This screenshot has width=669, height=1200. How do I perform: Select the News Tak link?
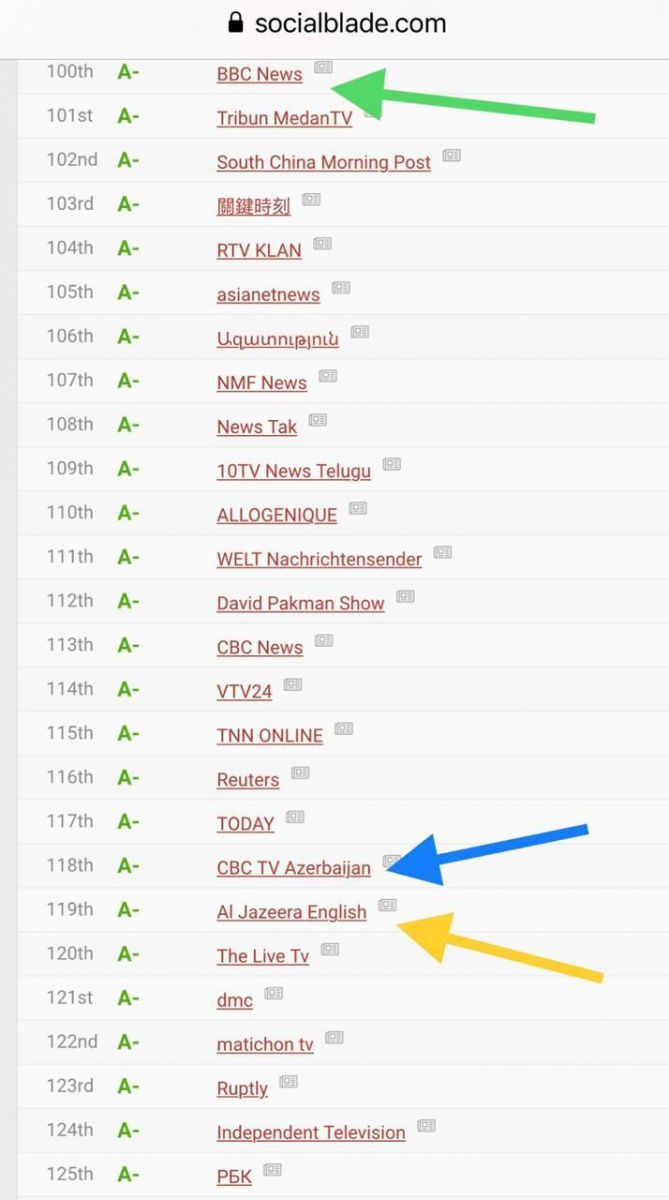click(257, 427)
